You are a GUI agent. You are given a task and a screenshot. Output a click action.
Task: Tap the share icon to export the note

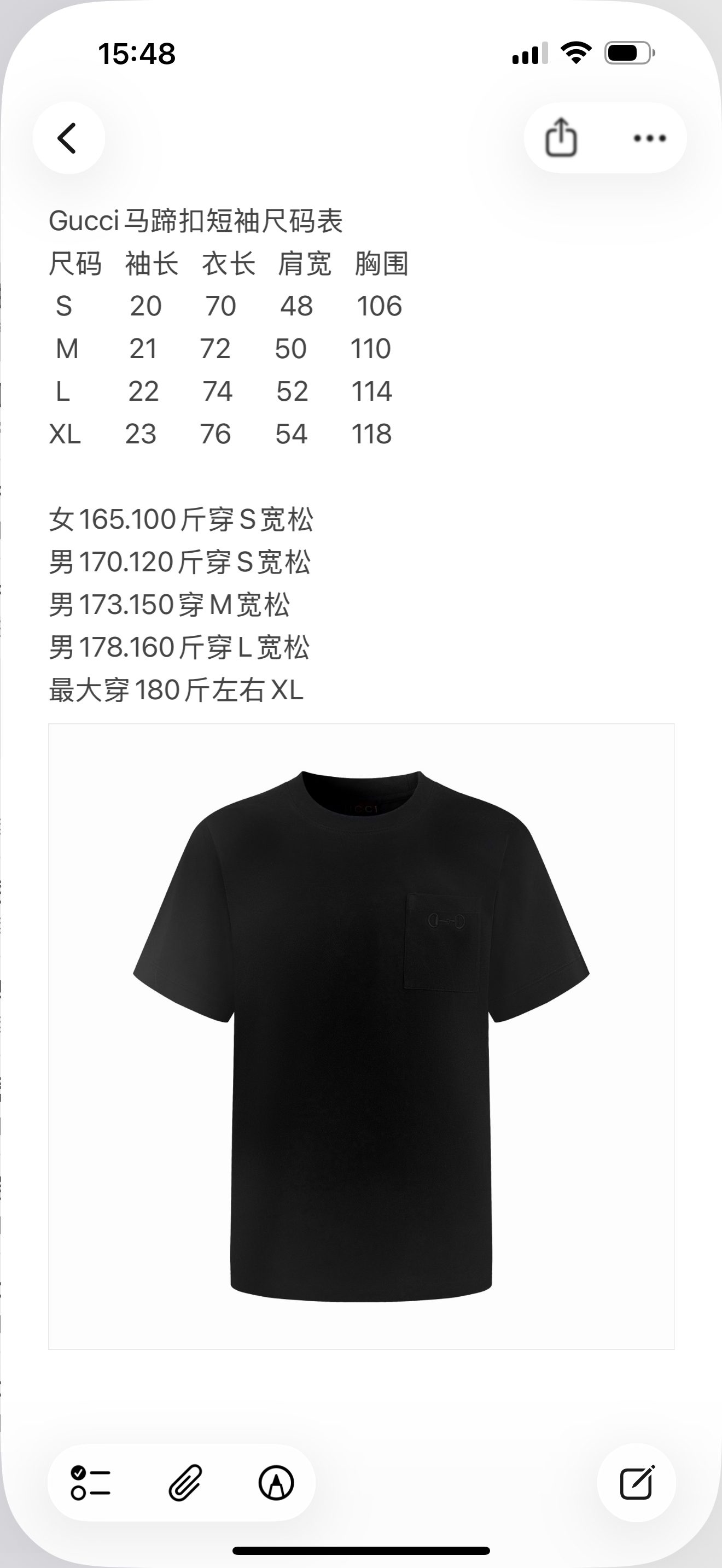(562, 138)
